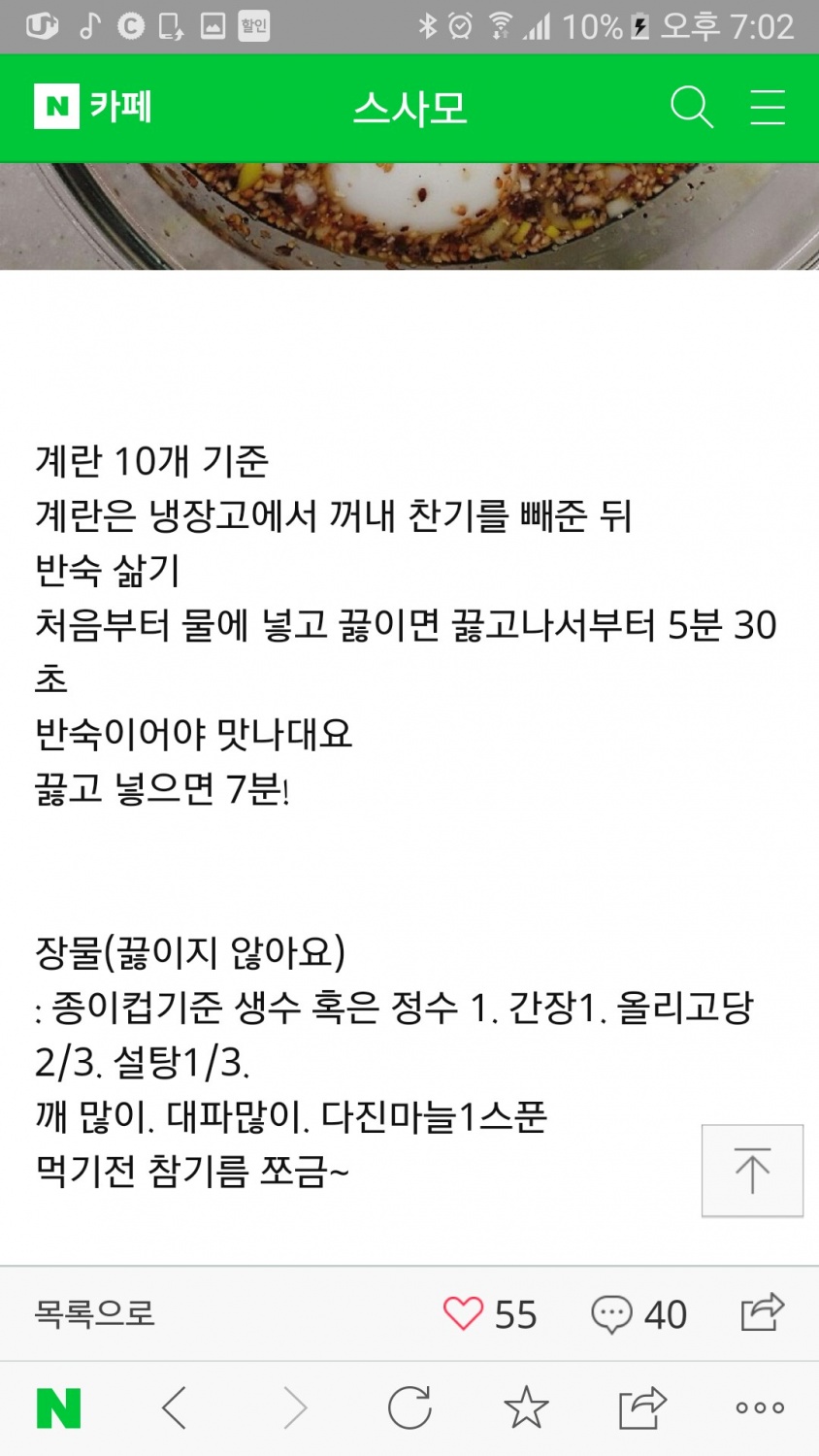Navigate back in the browser toolbar
This screenshot has height=1456, width=819.
coord(175,1408)
